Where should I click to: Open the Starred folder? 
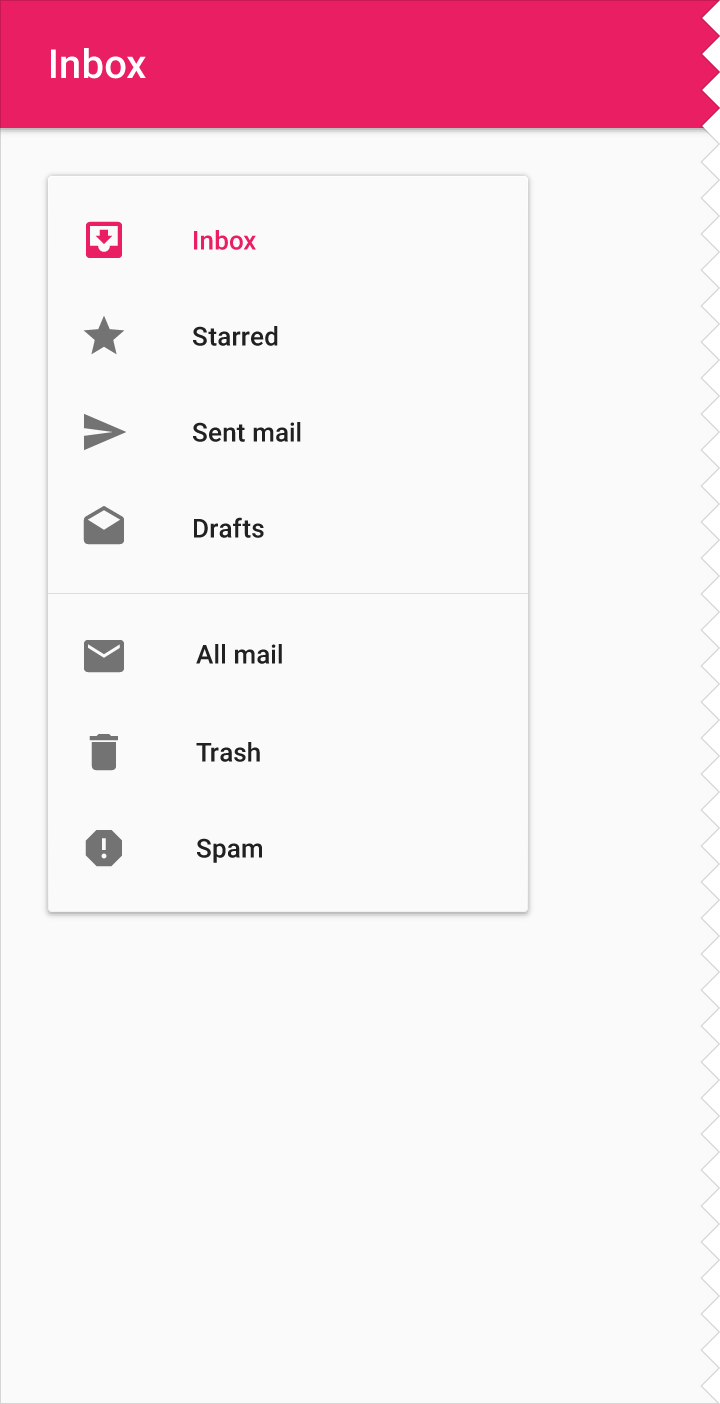click(288, 337)
